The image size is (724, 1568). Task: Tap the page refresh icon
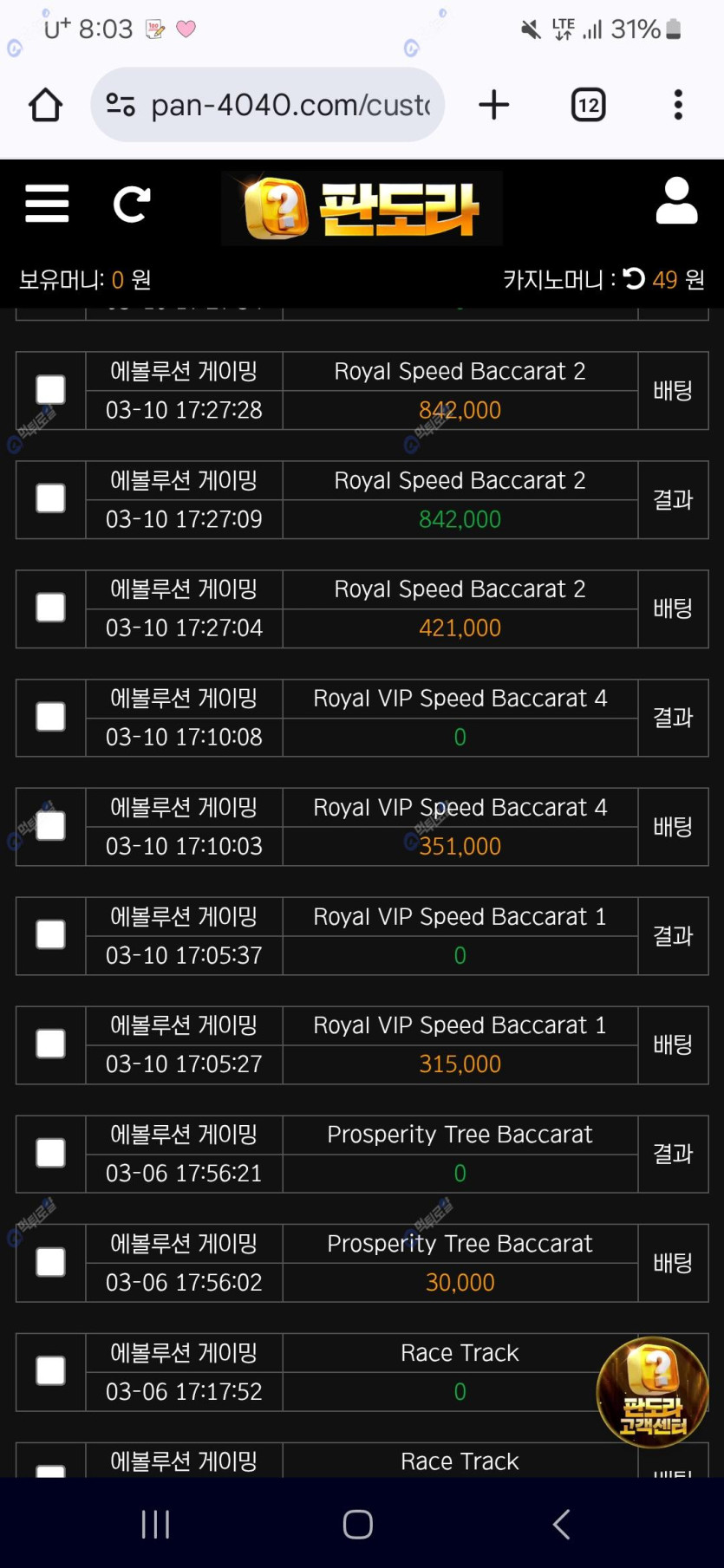[x=132, y=204]
